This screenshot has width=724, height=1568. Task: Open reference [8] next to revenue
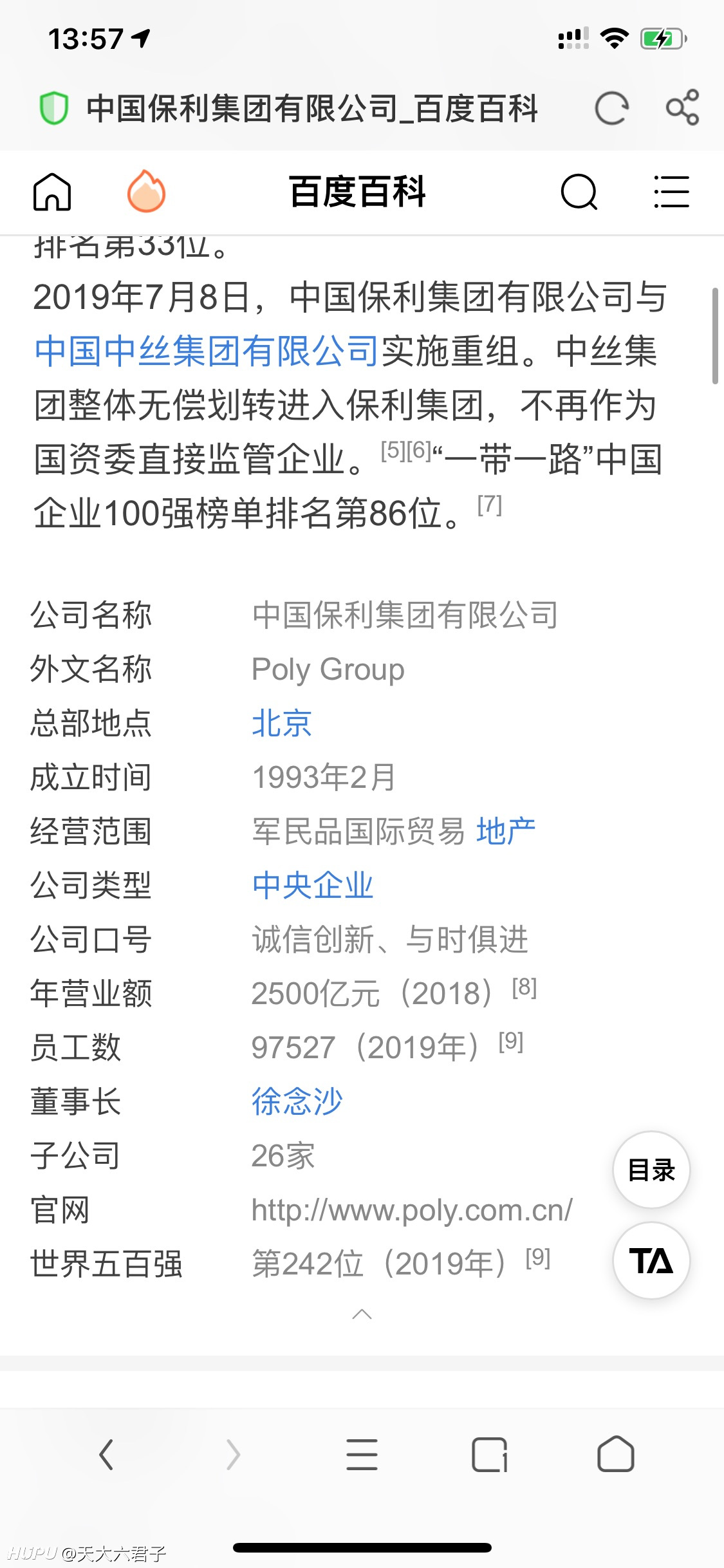pyautogui.click(x=524, y=987)
